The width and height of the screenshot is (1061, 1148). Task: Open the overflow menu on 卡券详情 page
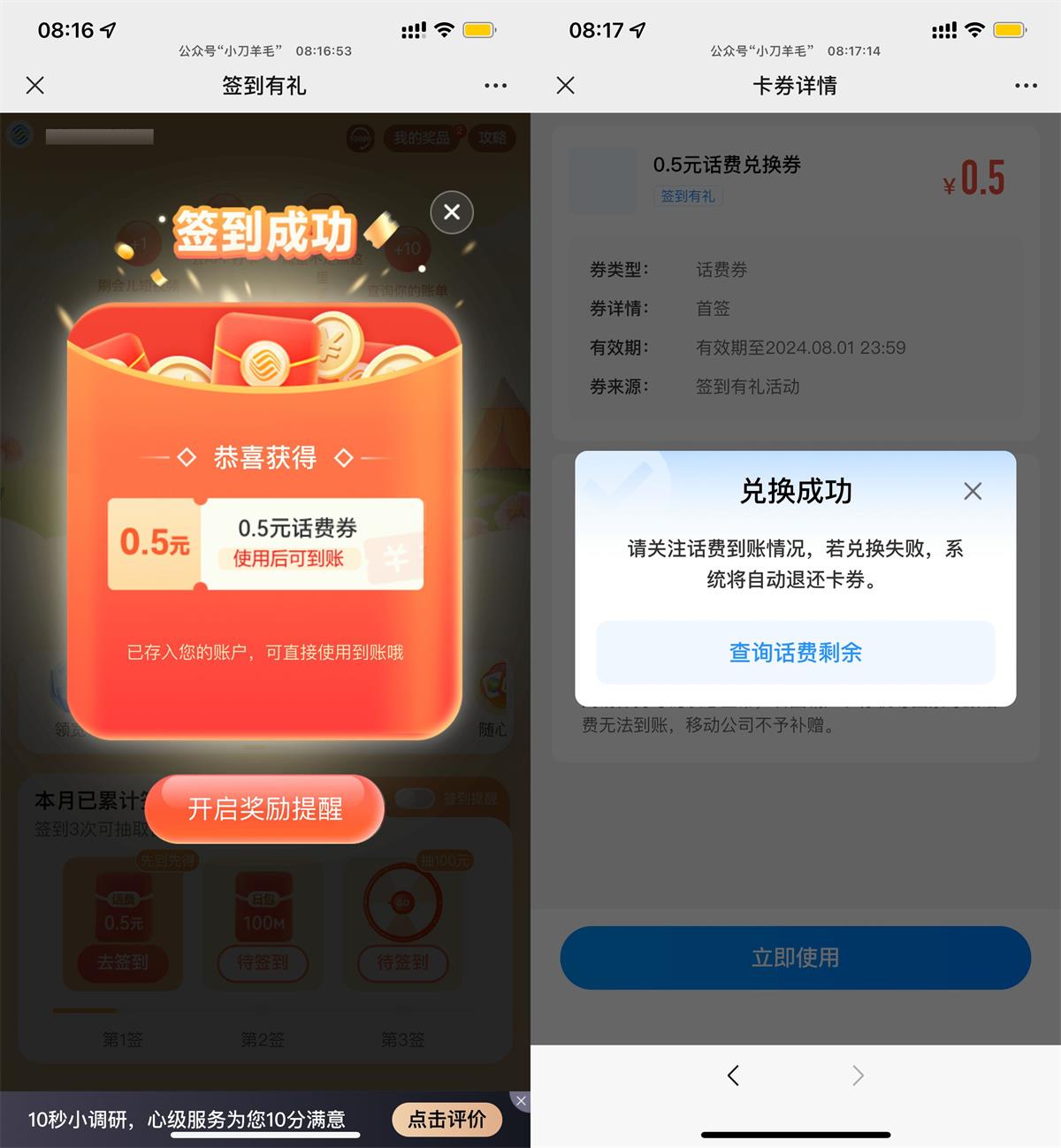click(1026, 86)
